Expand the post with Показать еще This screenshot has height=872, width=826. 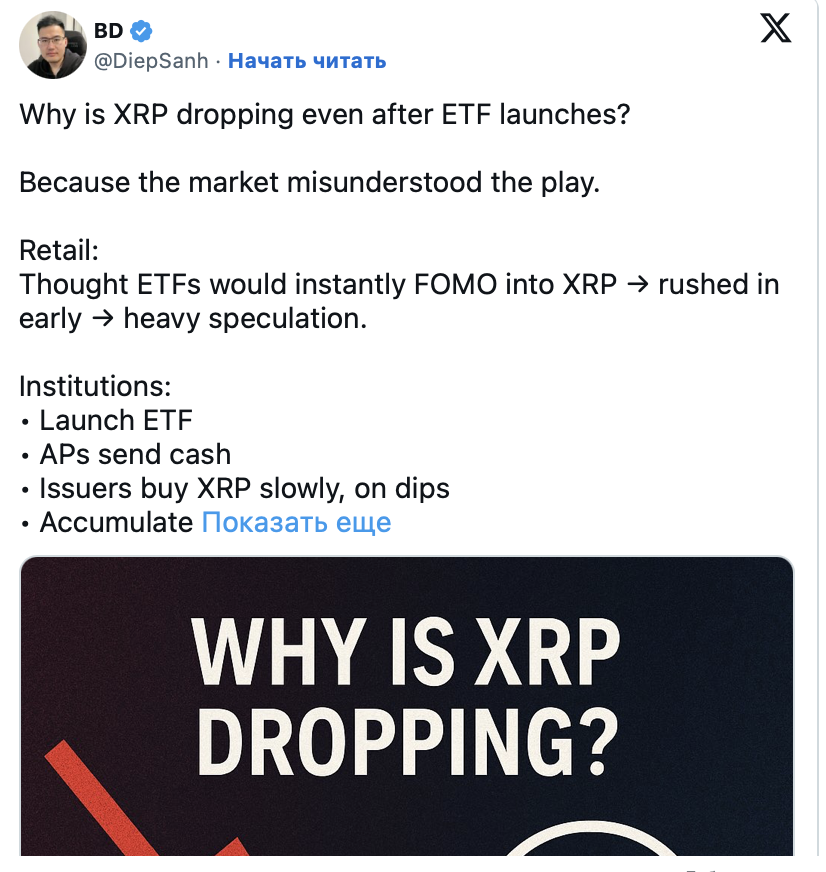[296, 522]
